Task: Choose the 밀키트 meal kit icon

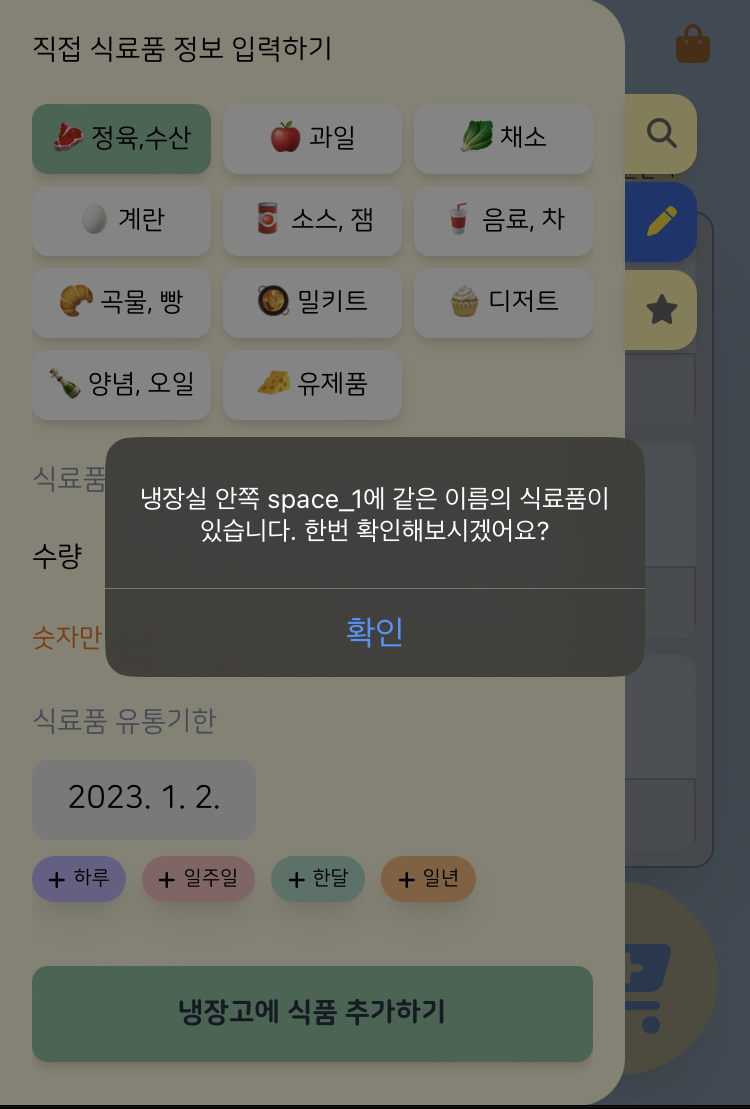Action: pos(312,303)
